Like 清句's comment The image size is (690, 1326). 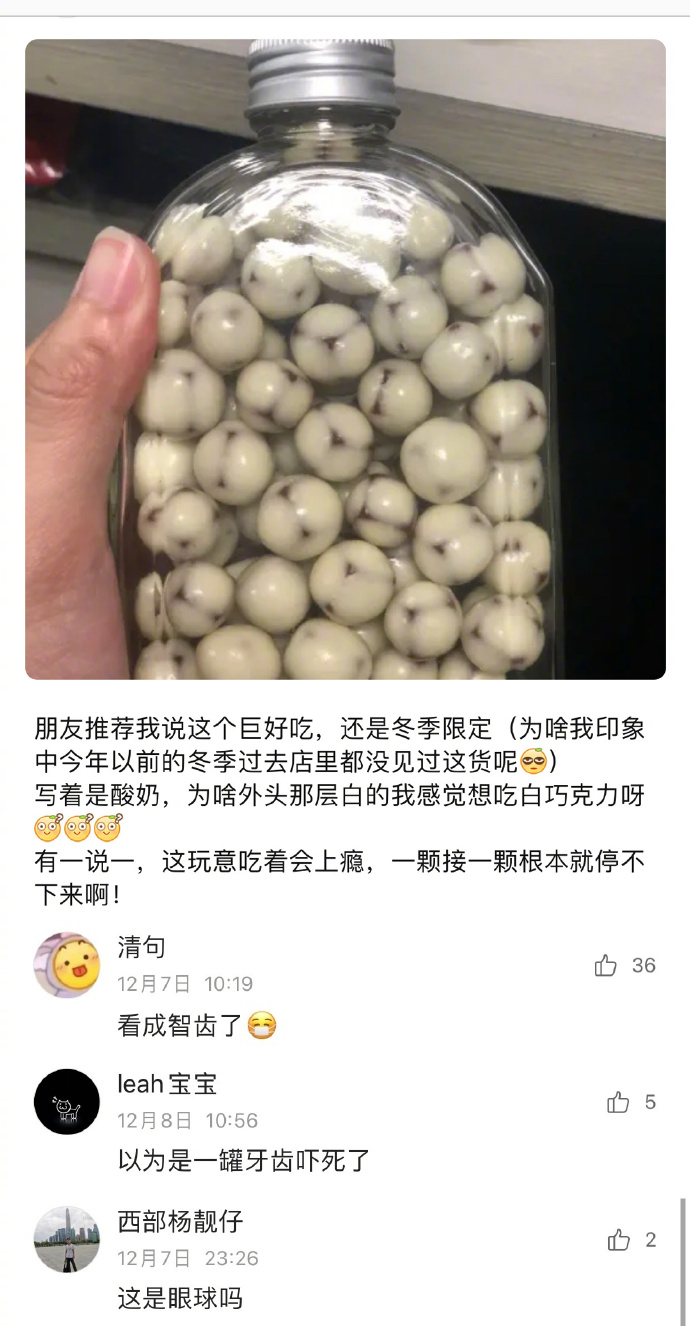(x=606, y=965)
